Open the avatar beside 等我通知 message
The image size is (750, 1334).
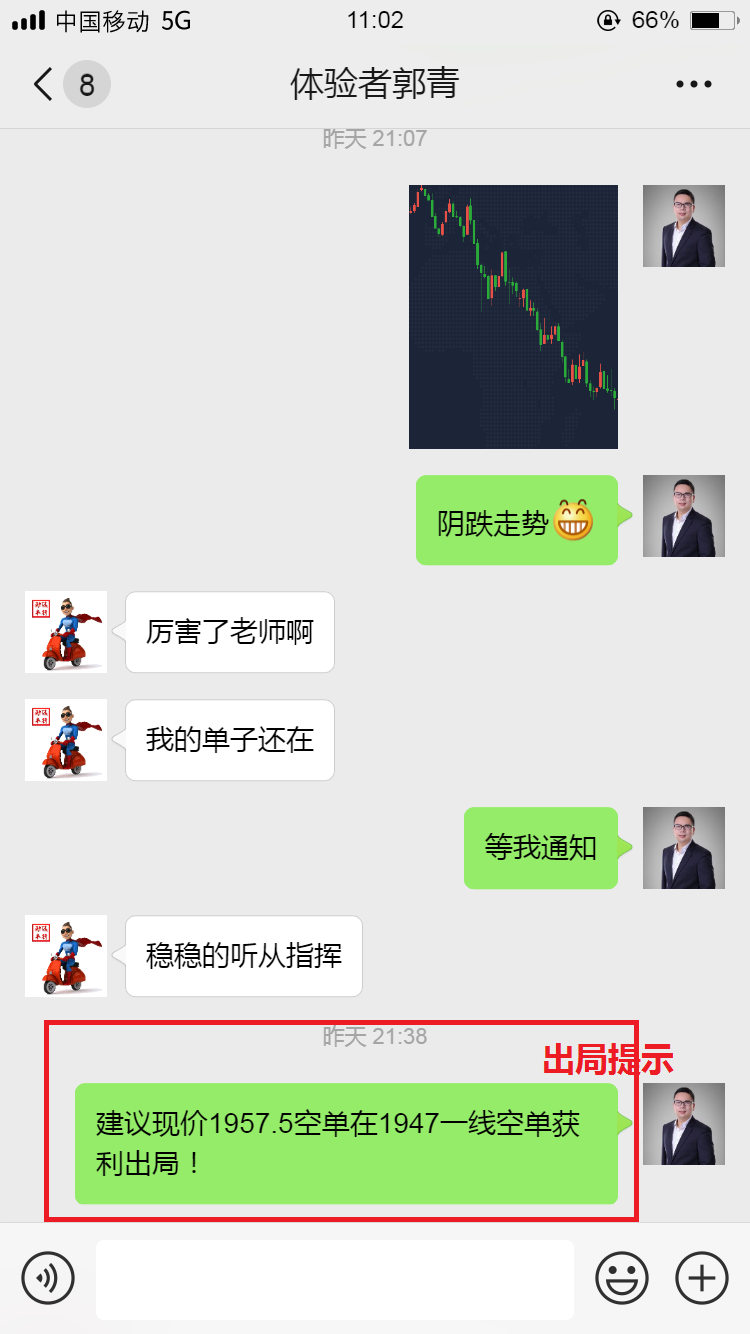683,848
